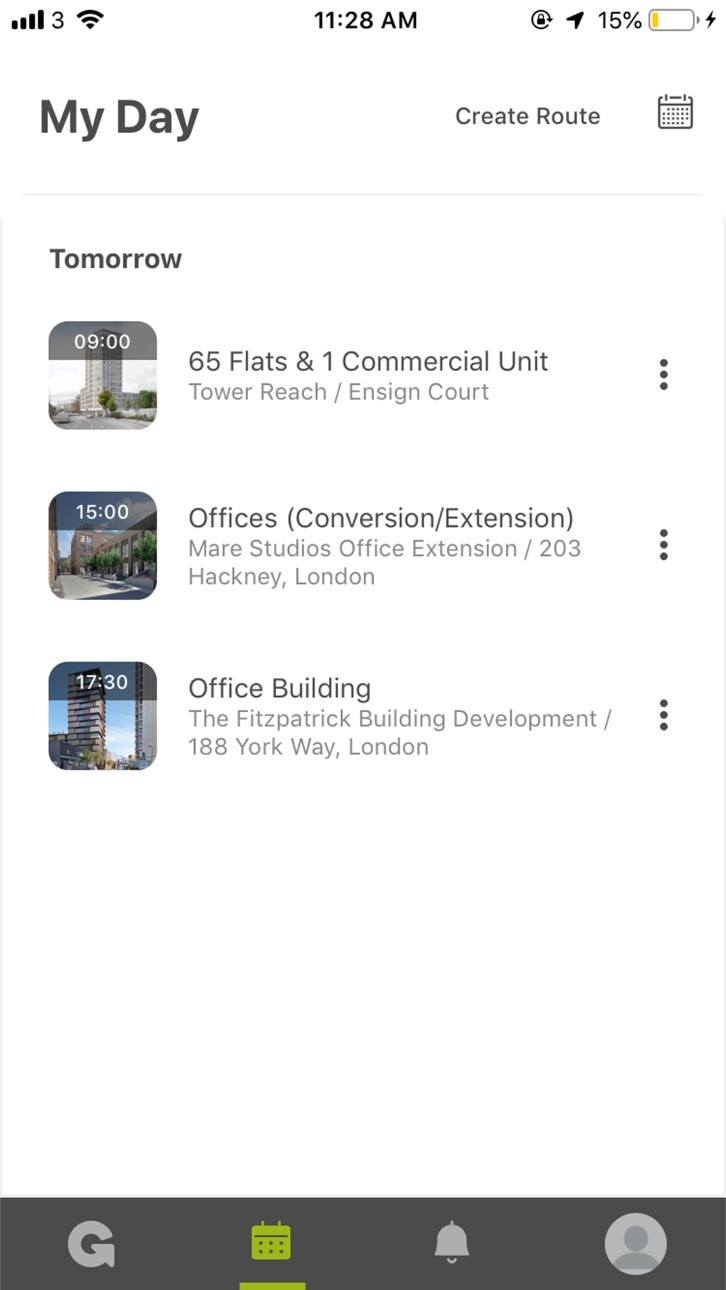Switch to the G home tab
The image size is (726, 1290).
click(91, 1244)
